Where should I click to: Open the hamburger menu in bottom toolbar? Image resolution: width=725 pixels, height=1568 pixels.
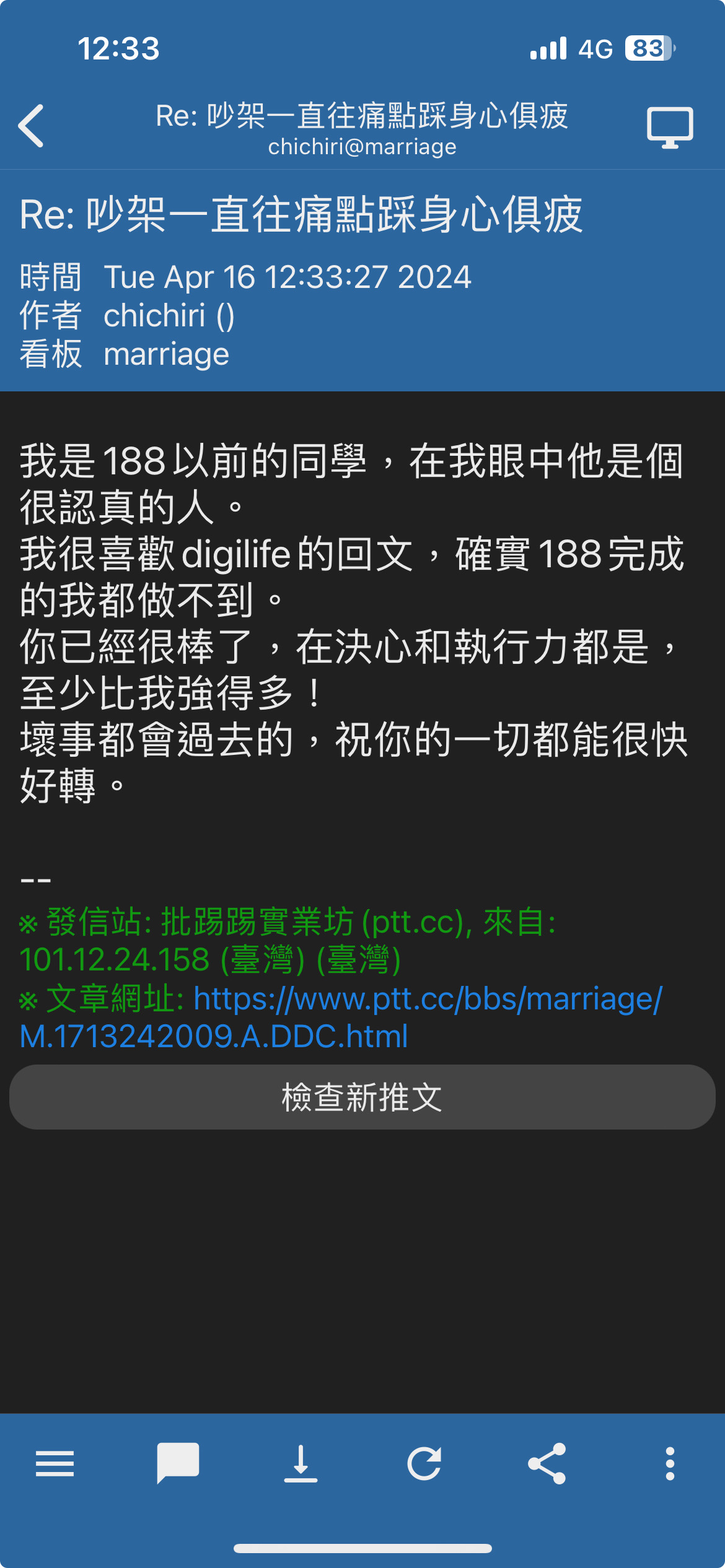pyautogui.click(x=55, y=1463)
